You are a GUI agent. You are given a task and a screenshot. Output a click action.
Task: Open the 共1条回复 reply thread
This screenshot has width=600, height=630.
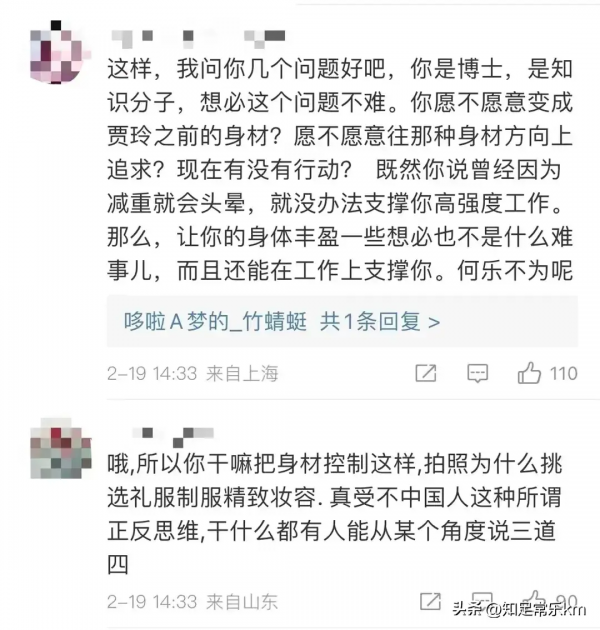[379, 322]
